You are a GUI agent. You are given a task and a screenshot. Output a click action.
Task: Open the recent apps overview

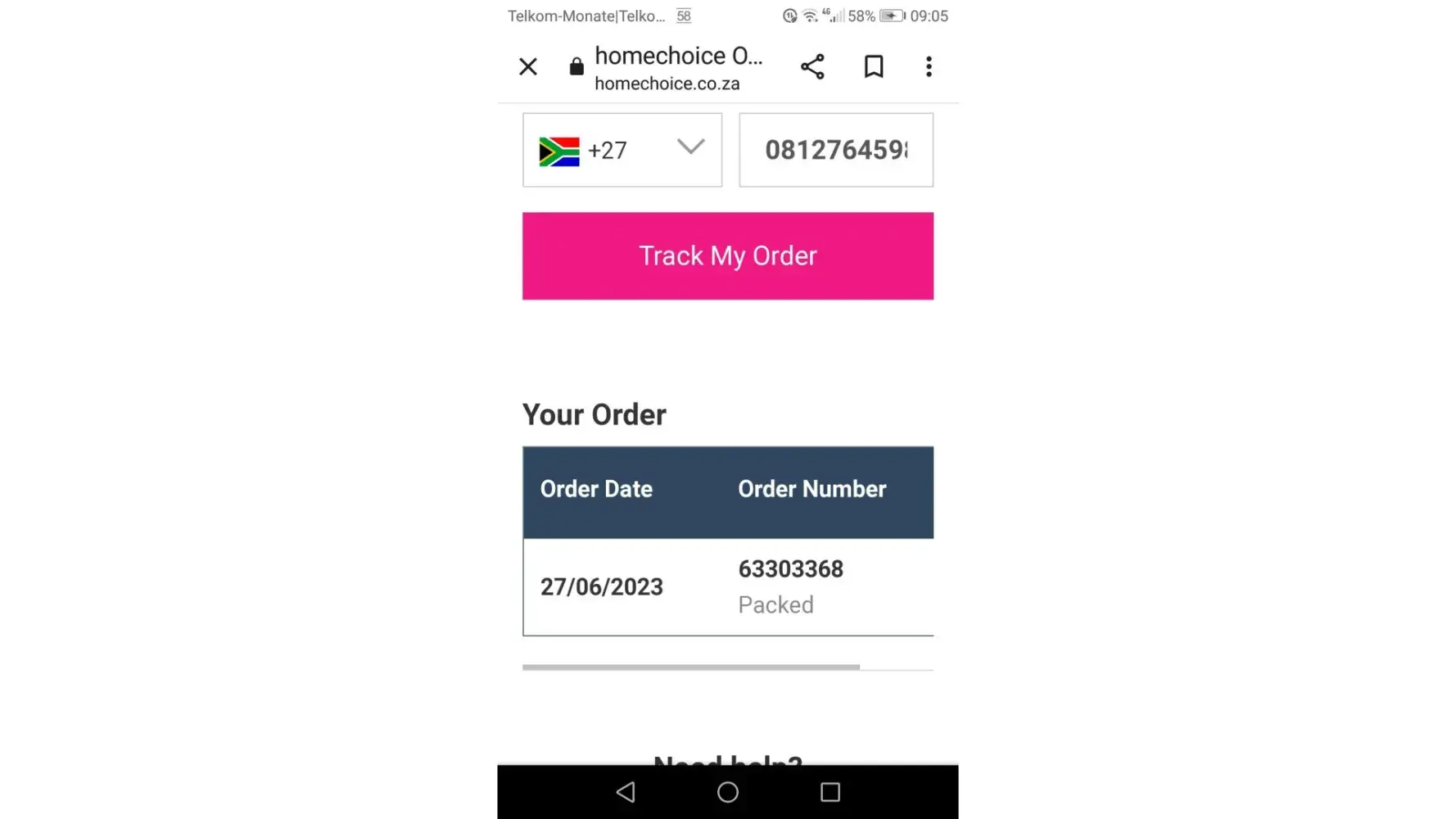pos(830,792)
